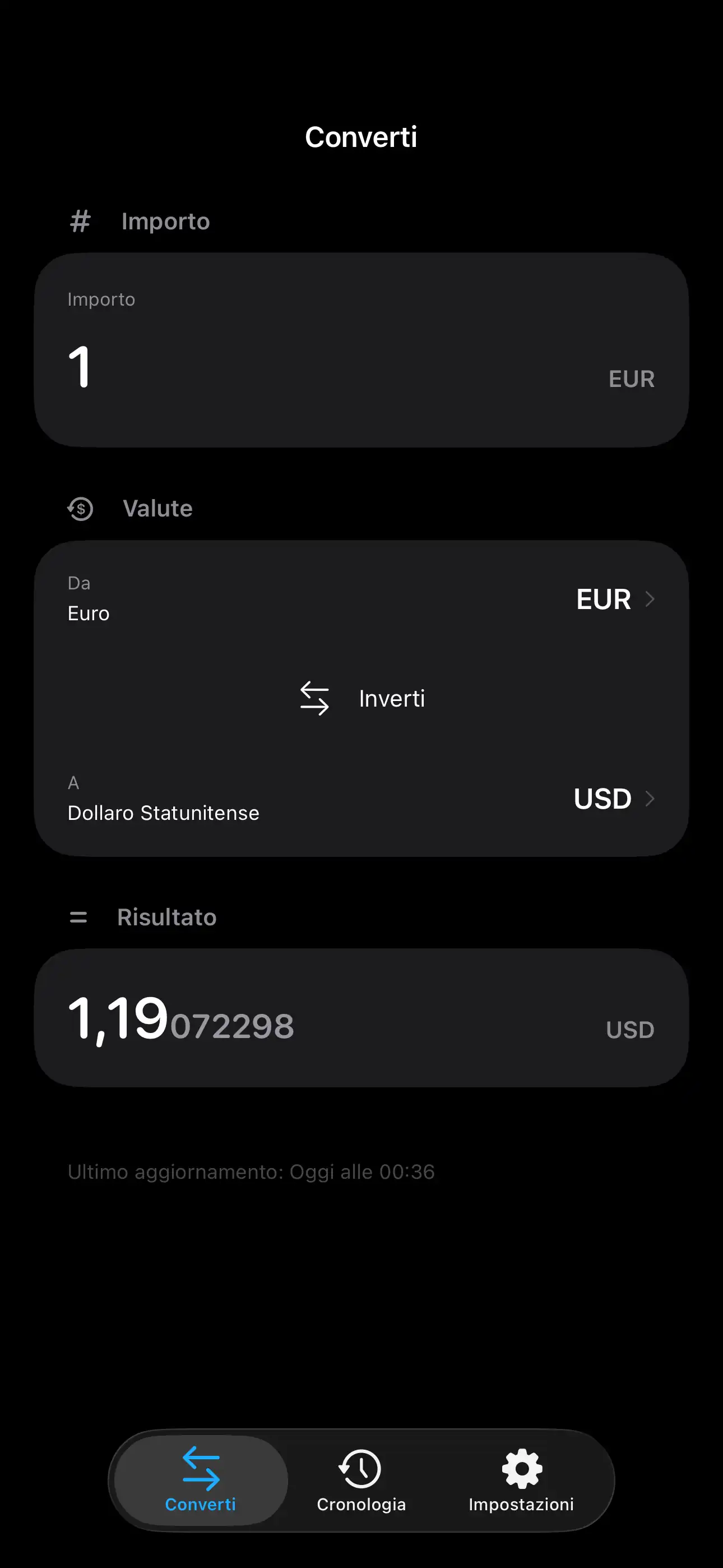Switch to the Cronologia tab

click(x=361, y=1481)
